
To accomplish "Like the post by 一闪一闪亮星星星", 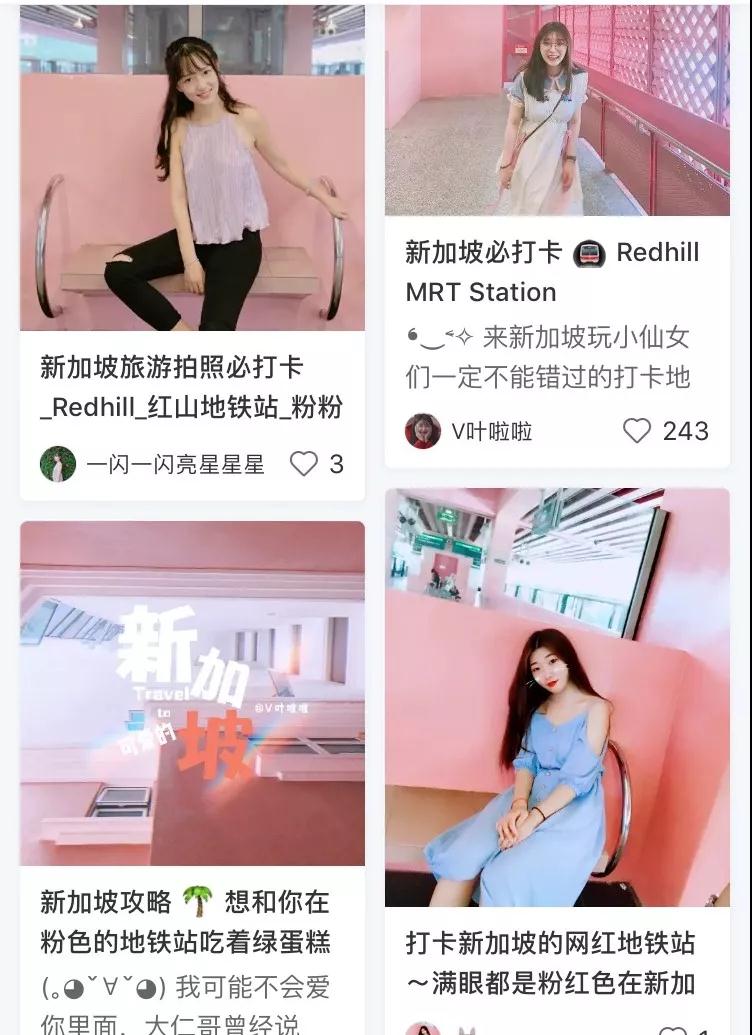I will coord(304,464).
